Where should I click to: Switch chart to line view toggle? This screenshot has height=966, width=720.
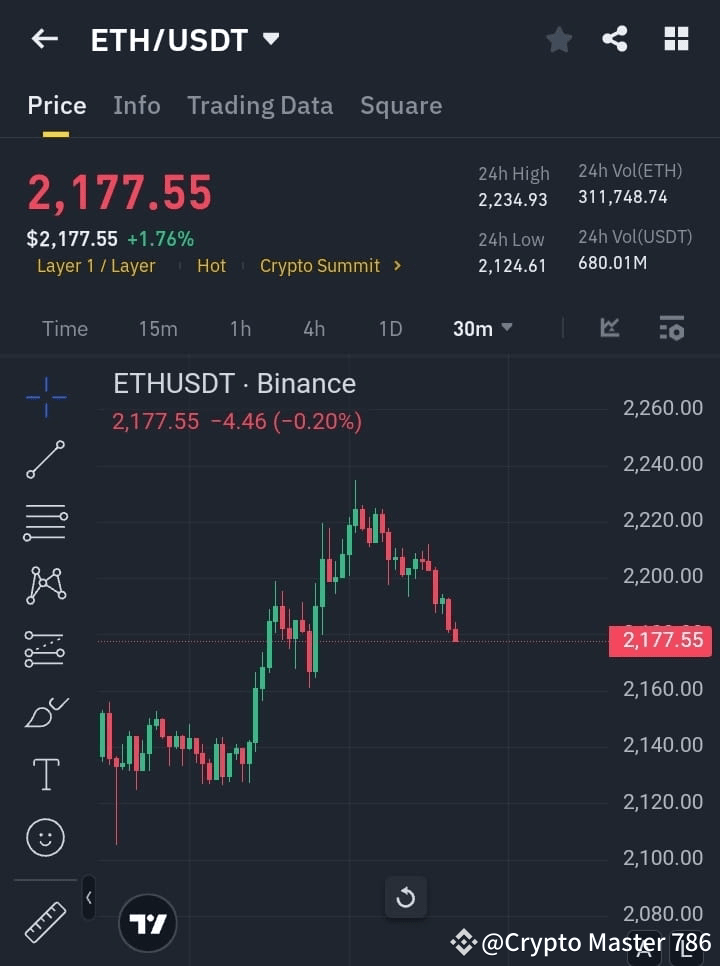tap(609, 328)
